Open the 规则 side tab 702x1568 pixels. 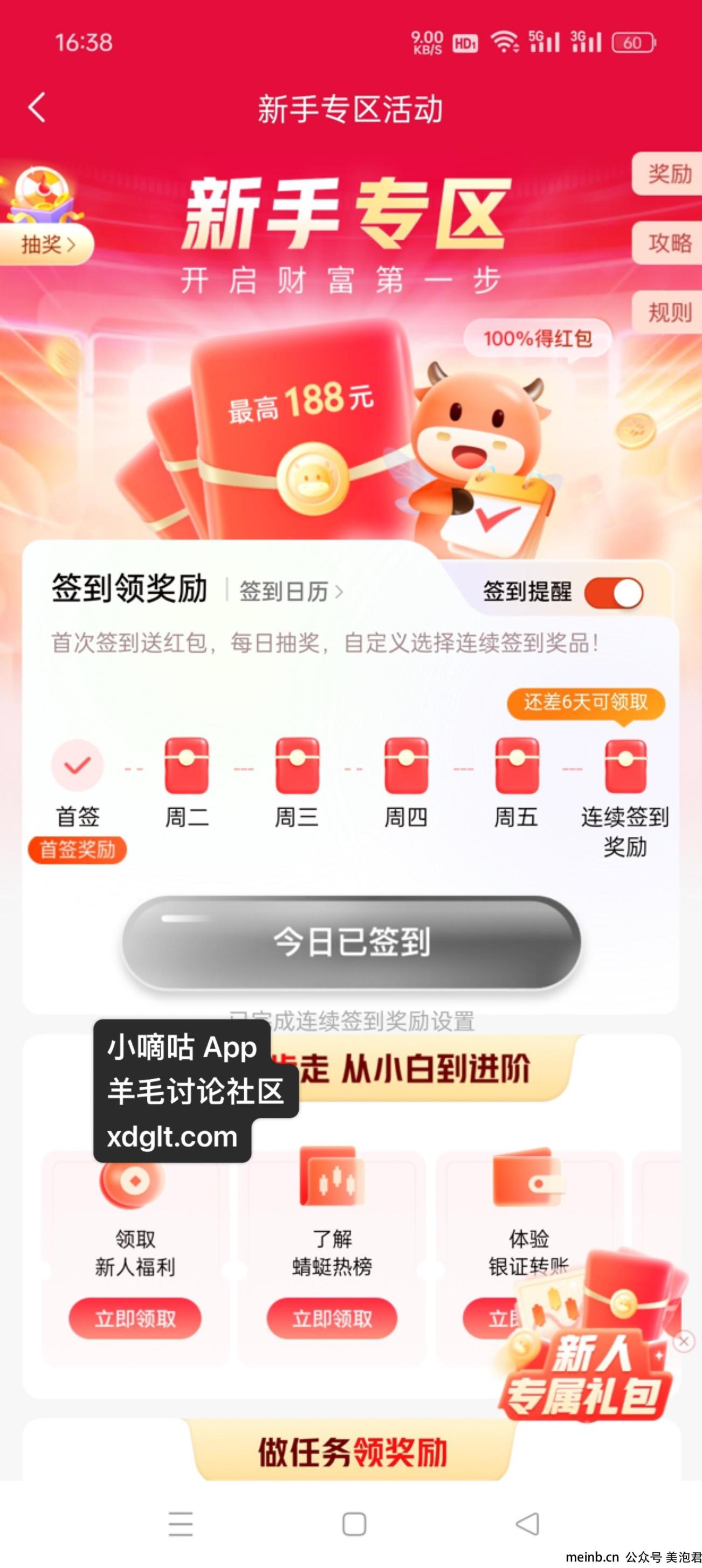[x=669, y=313]
